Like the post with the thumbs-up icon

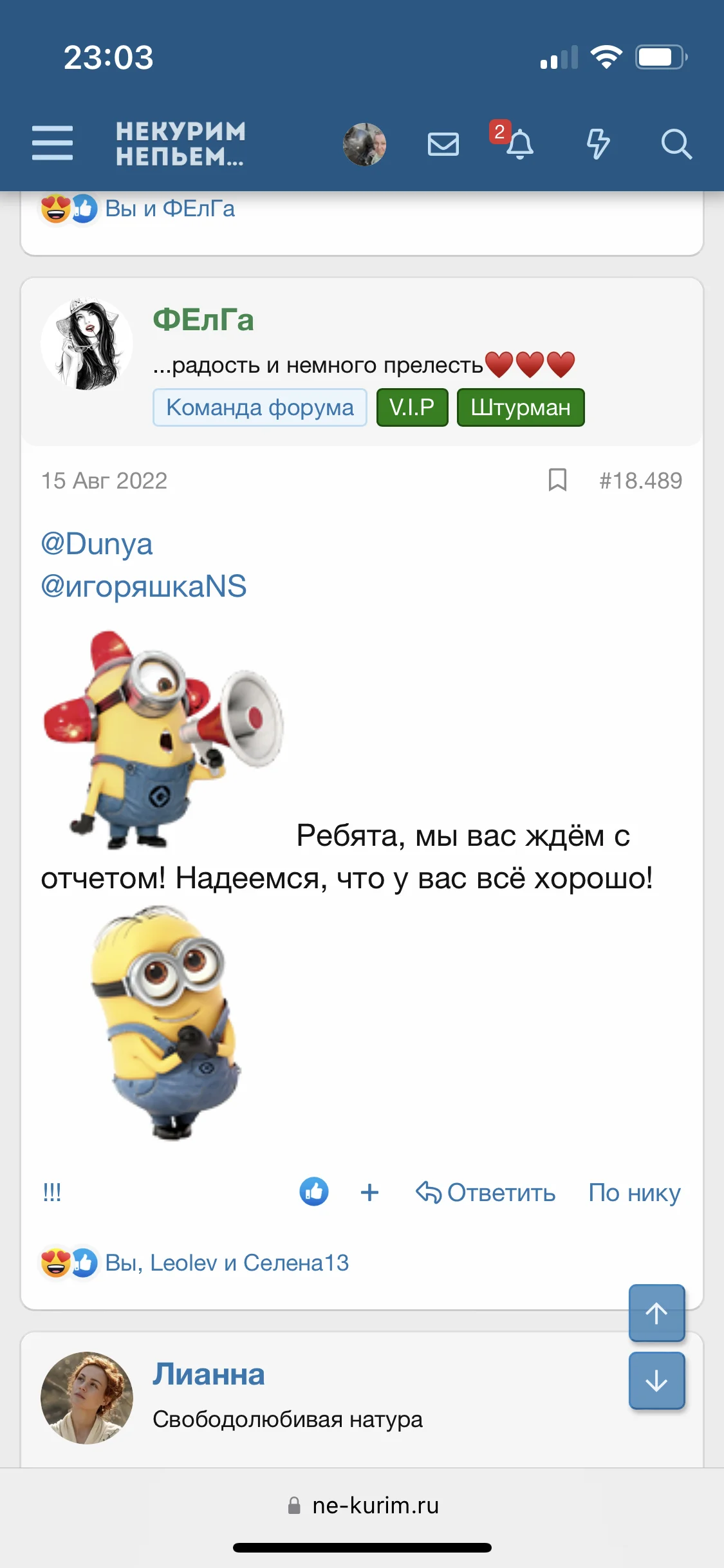tap(313, 1191)
